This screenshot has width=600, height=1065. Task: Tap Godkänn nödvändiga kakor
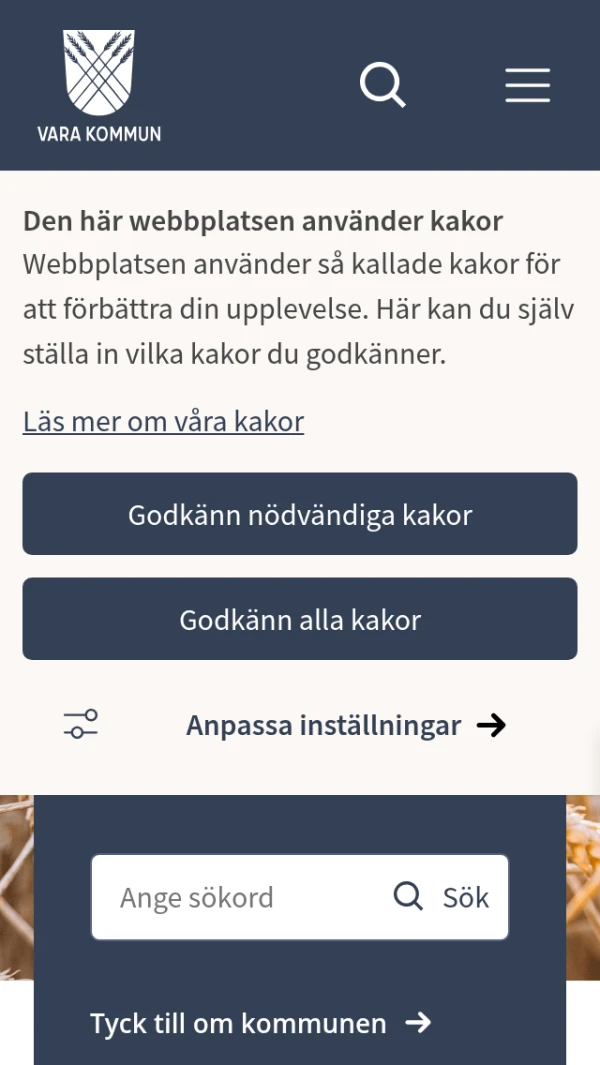[x=300, y=514]
